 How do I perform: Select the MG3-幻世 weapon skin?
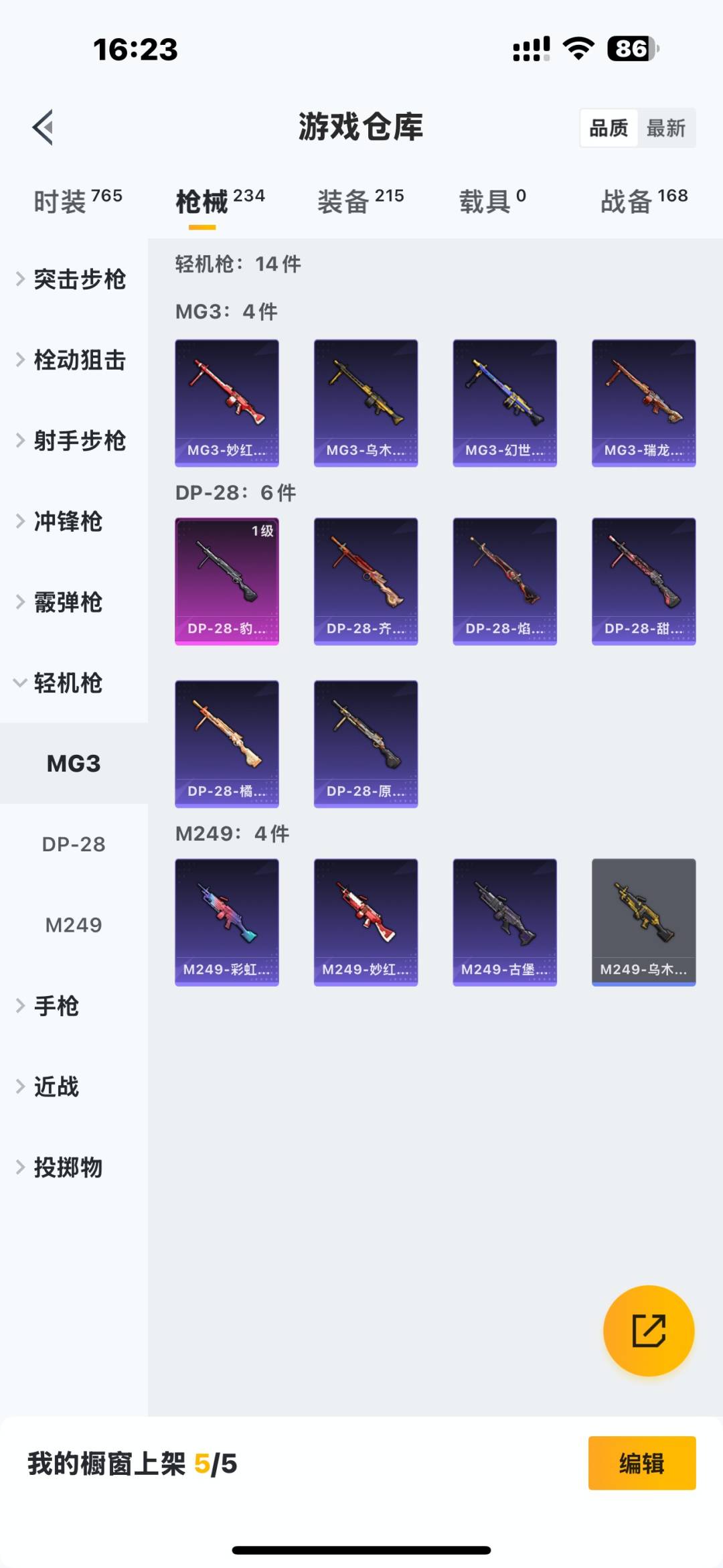coord(505,402)
